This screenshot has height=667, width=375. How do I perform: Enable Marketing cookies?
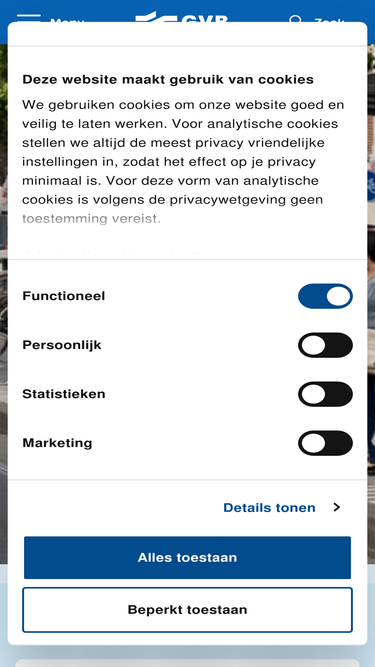(325, 443)
